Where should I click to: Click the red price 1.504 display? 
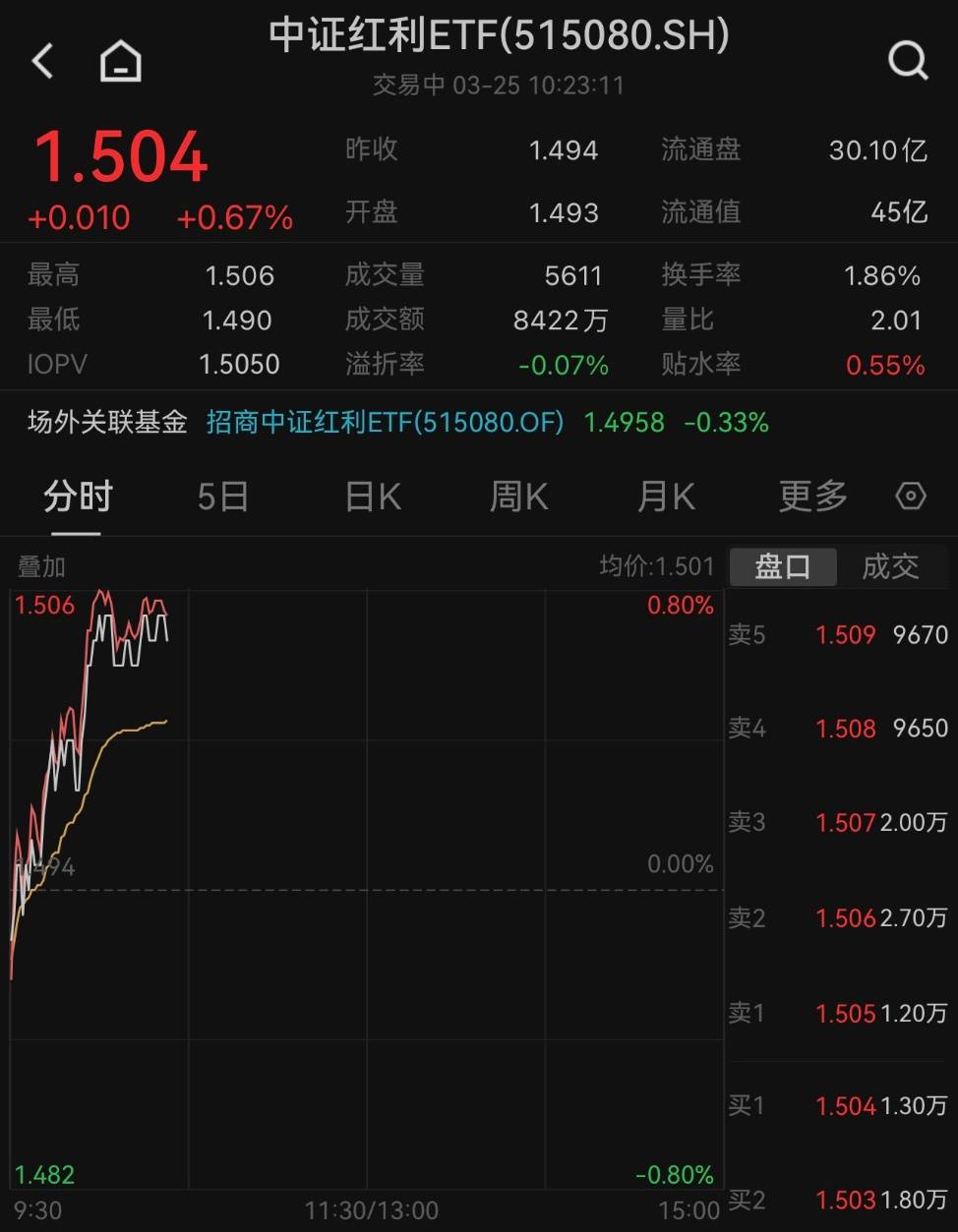coord(118,157)
